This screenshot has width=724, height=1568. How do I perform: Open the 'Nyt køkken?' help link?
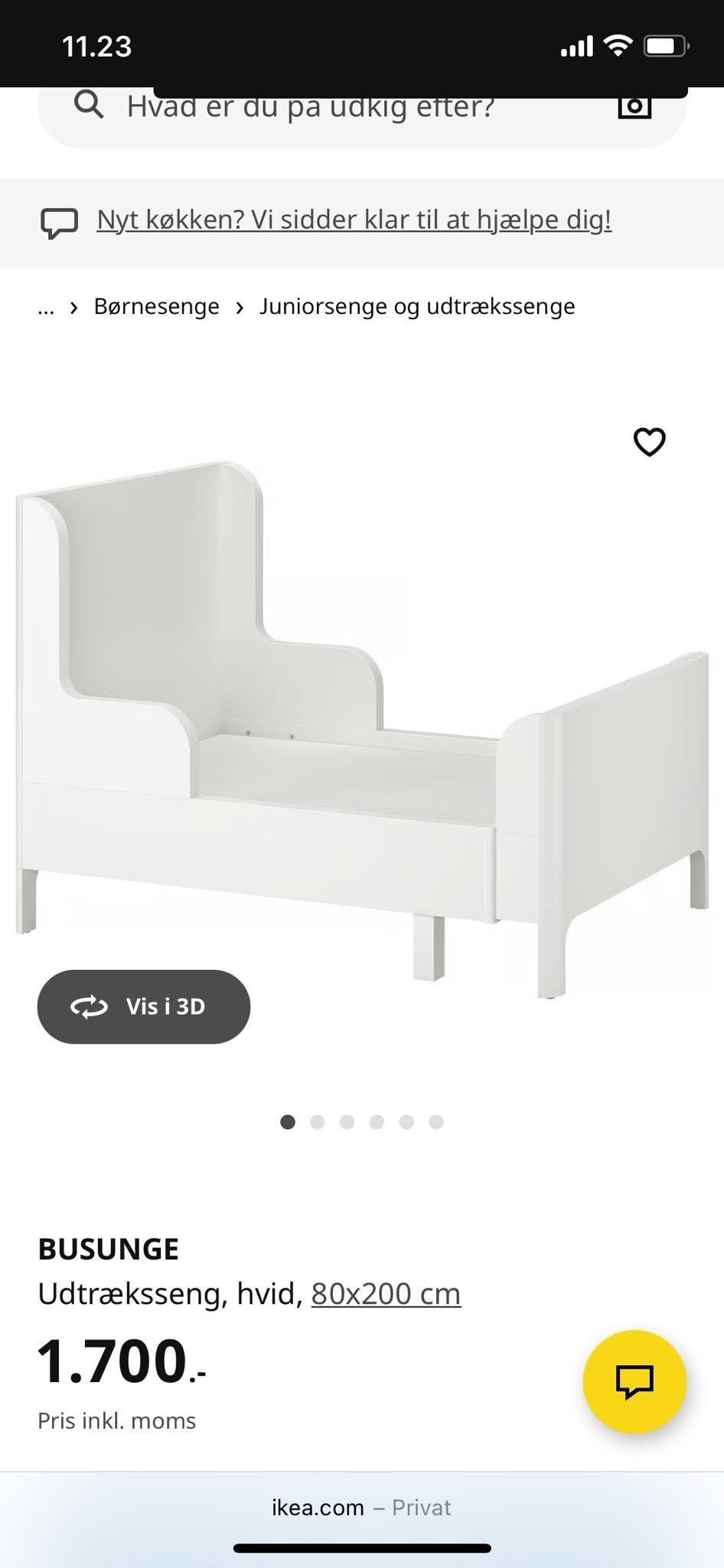point(354,220)
